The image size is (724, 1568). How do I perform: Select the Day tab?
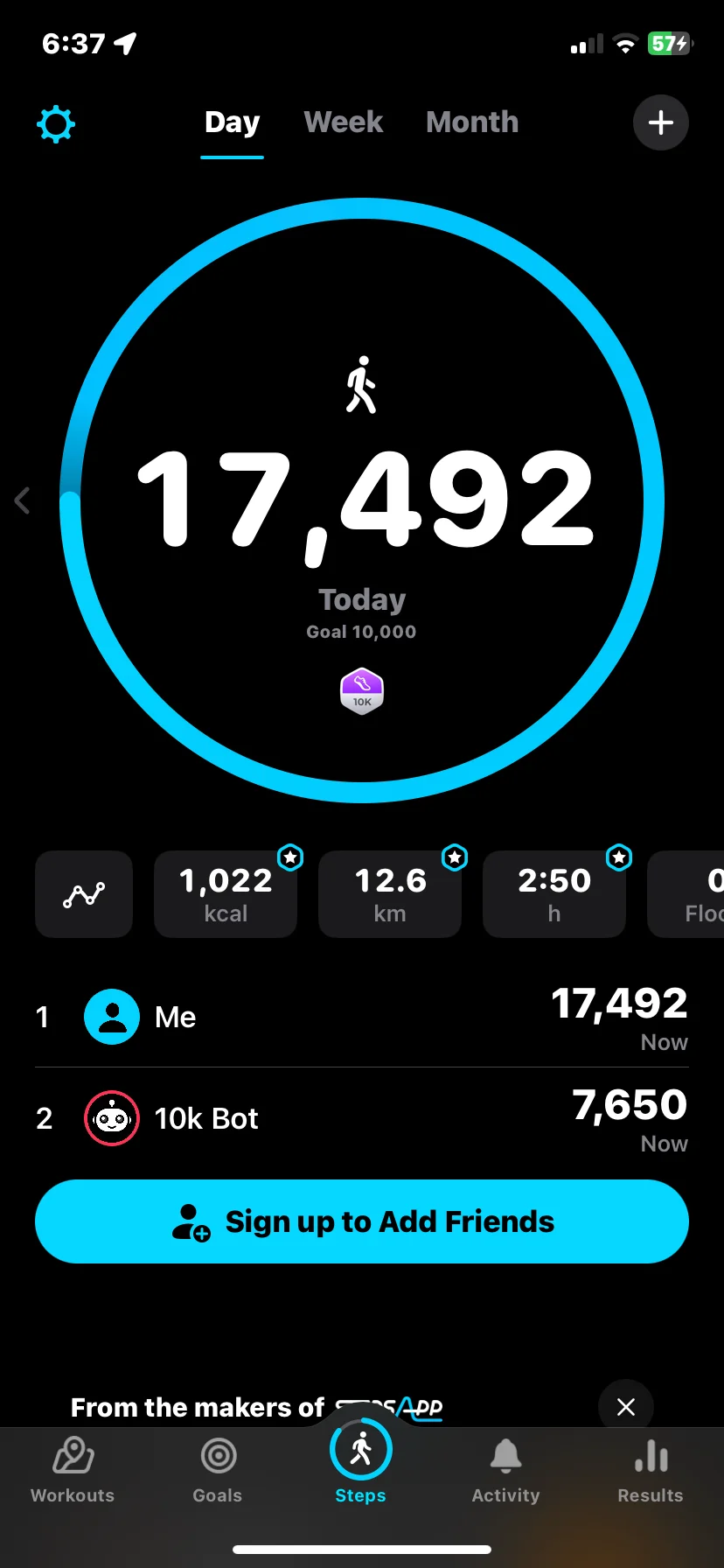tap(232, 122)
